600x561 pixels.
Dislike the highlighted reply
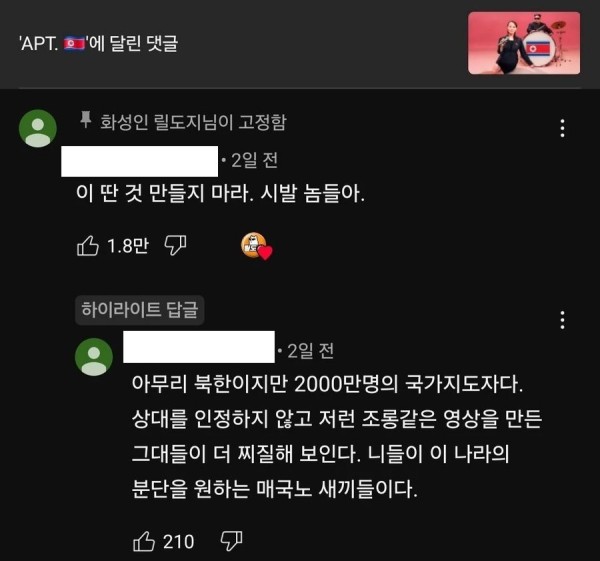tap(231, 541)
